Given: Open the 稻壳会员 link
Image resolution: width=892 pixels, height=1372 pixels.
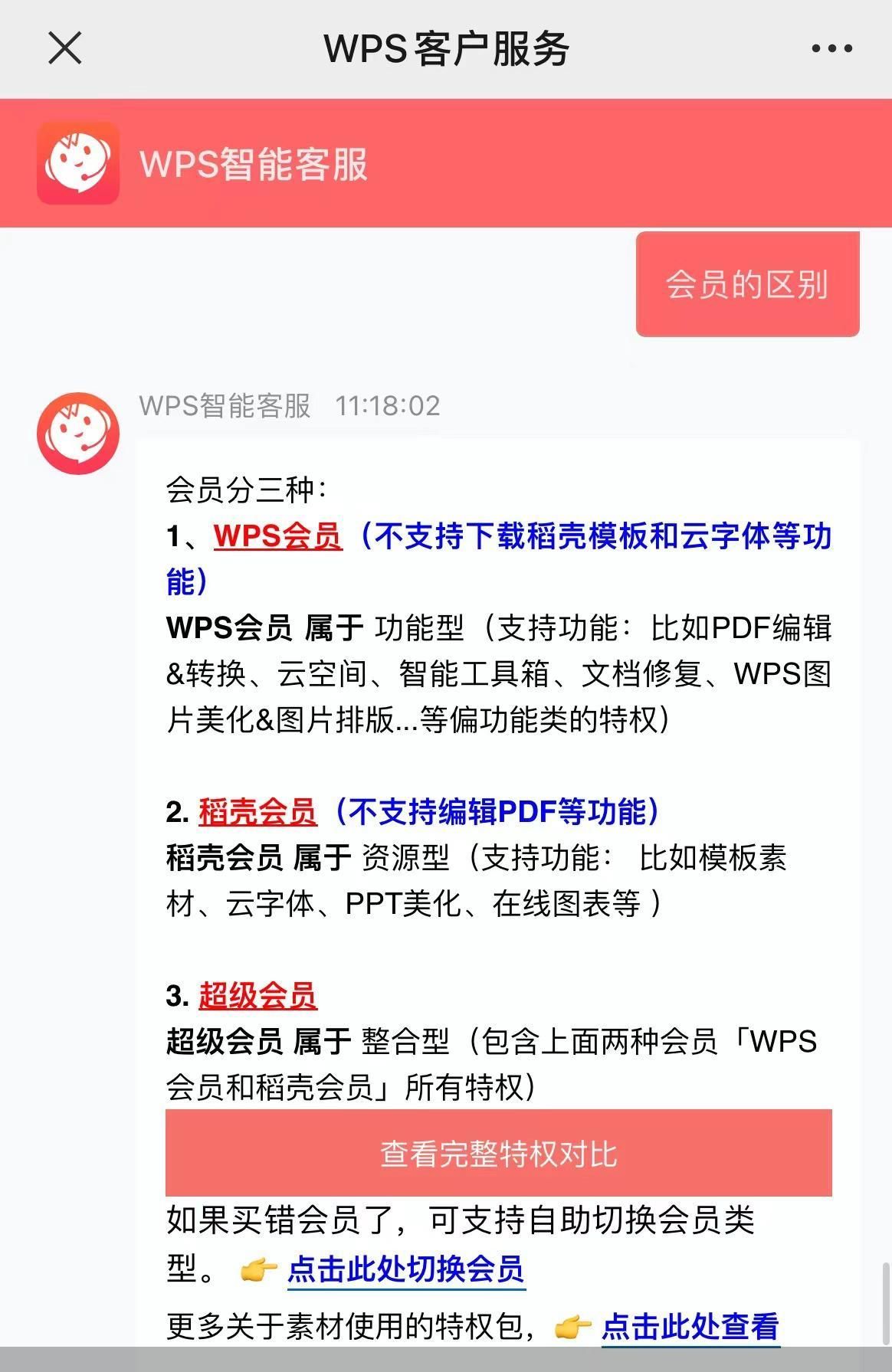Looking at the screenshot, I should 257,811.
